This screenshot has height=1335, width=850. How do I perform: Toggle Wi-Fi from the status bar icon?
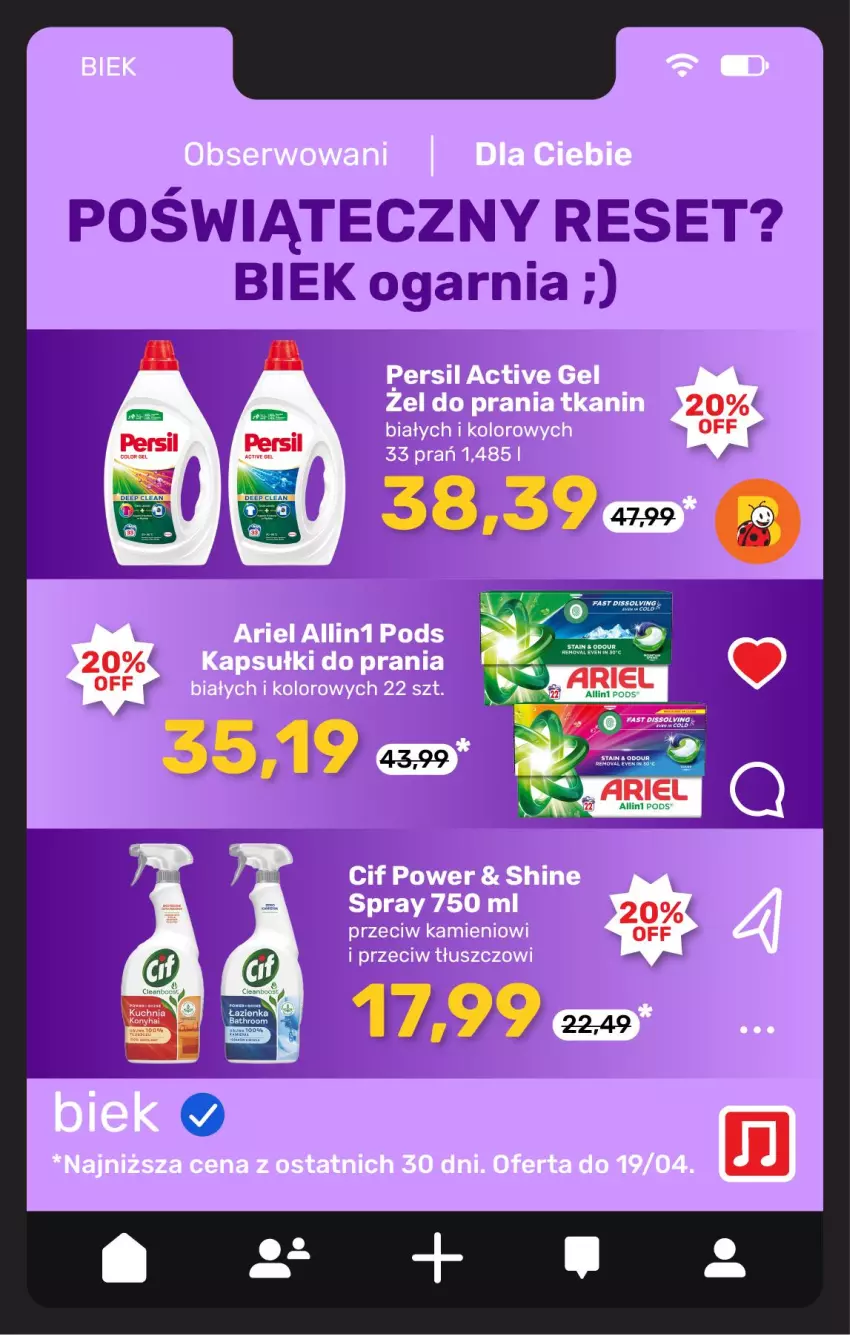[x=681, y=64]
